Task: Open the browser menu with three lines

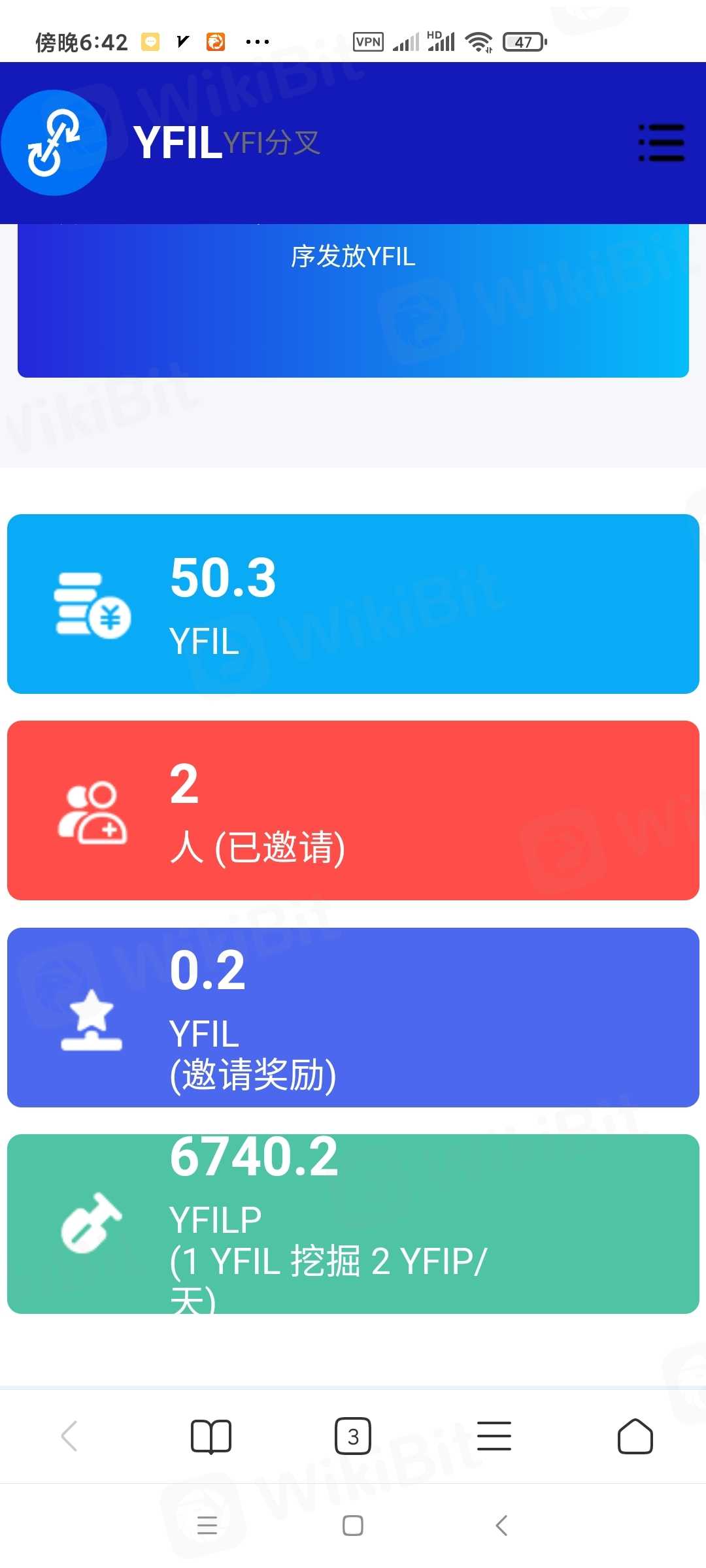Action: 494,1436
